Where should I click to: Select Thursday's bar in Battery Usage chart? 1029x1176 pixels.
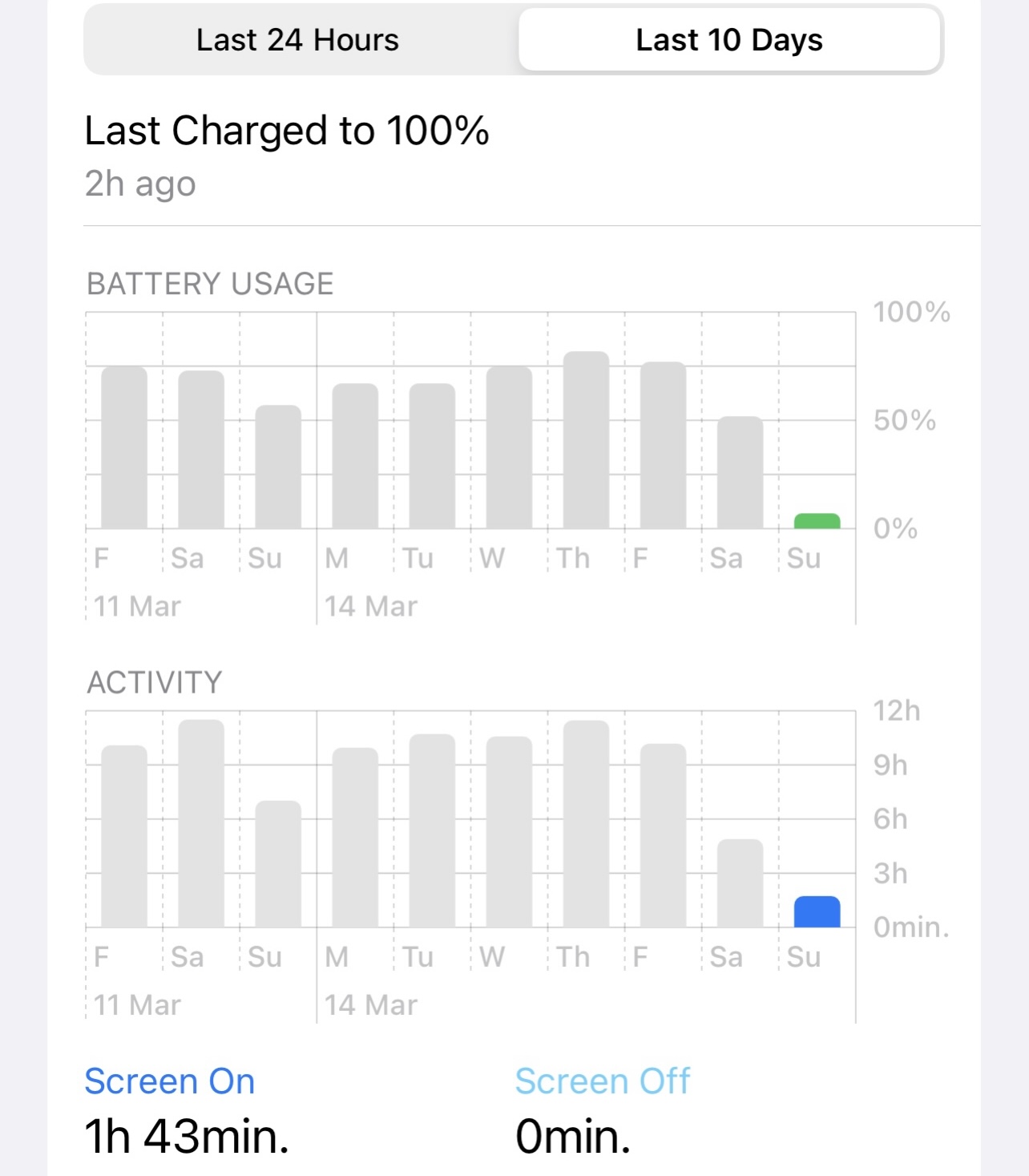(x=586, y=439)
